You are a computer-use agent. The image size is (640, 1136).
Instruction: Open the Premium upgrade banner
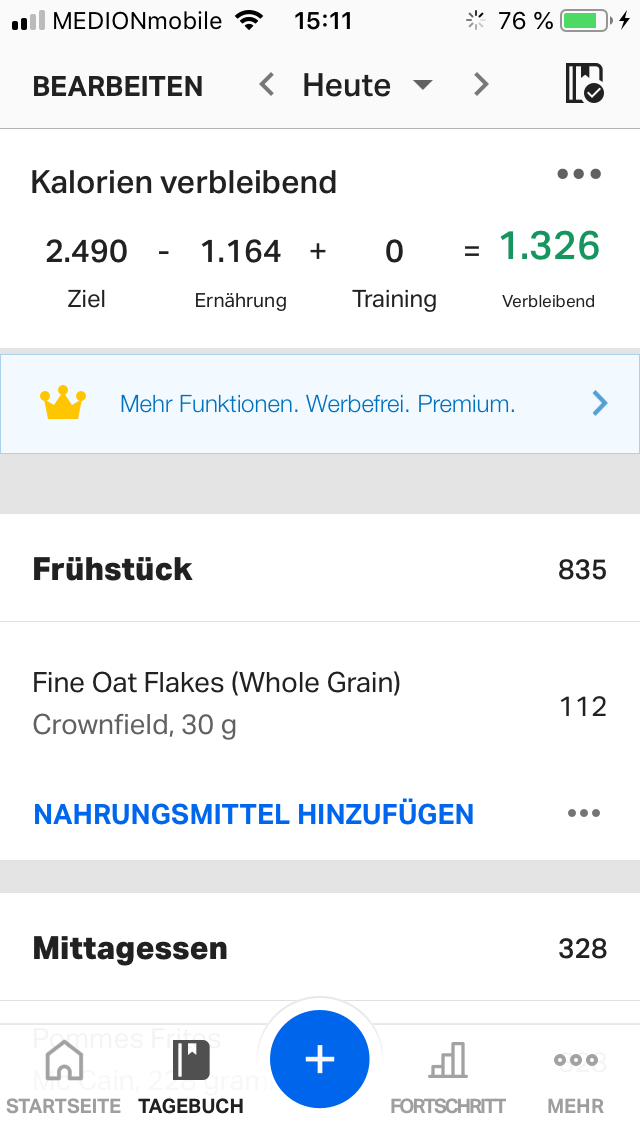(320, 404)
